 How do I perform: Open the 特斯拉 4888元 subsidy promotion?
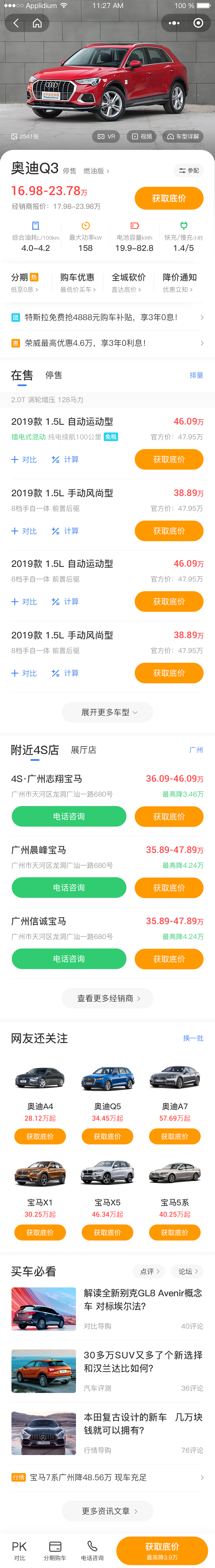[x=107, y=317]
